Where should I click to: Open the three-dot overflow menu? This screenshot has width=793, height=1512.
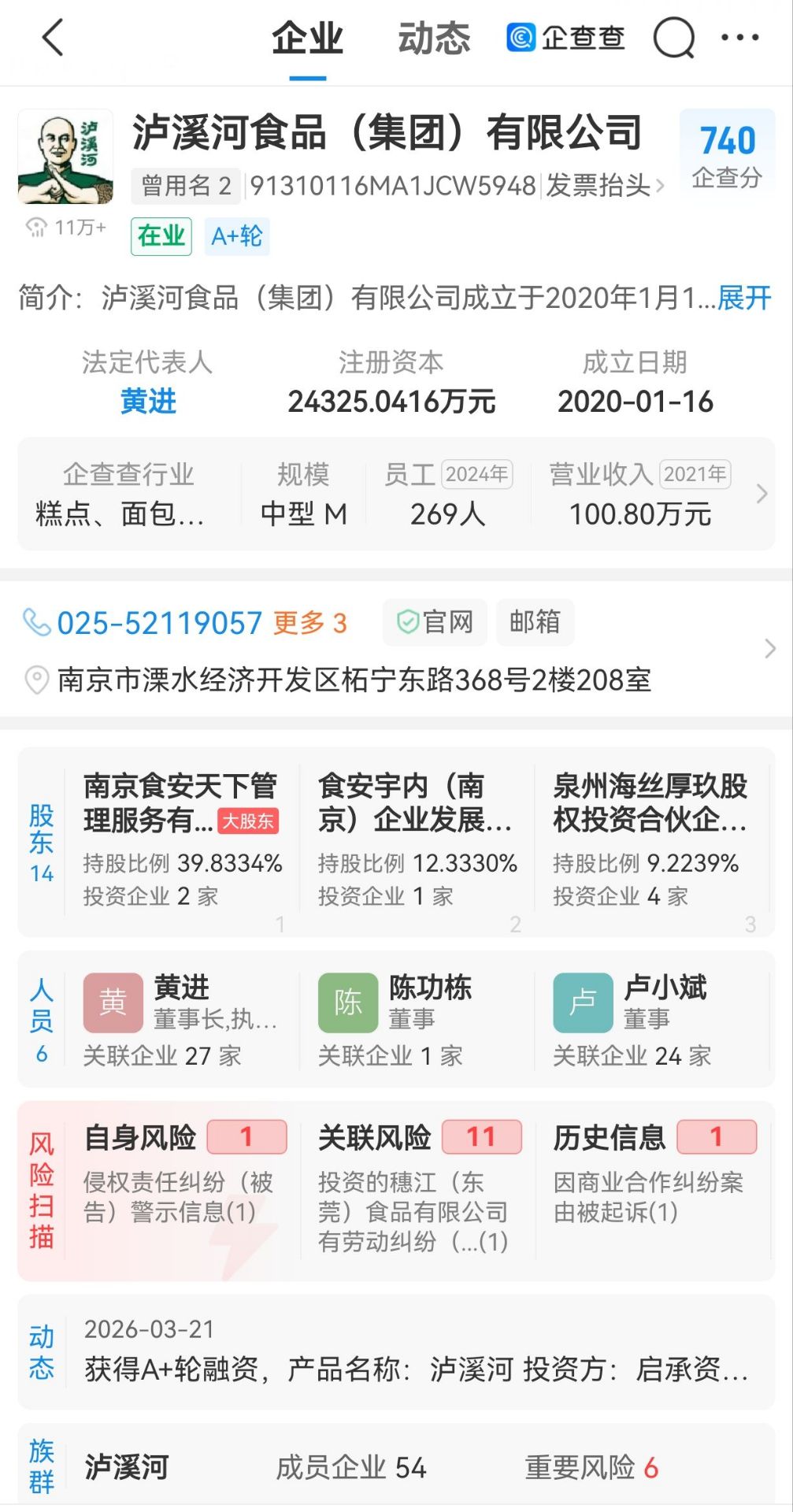click(740, 38)
